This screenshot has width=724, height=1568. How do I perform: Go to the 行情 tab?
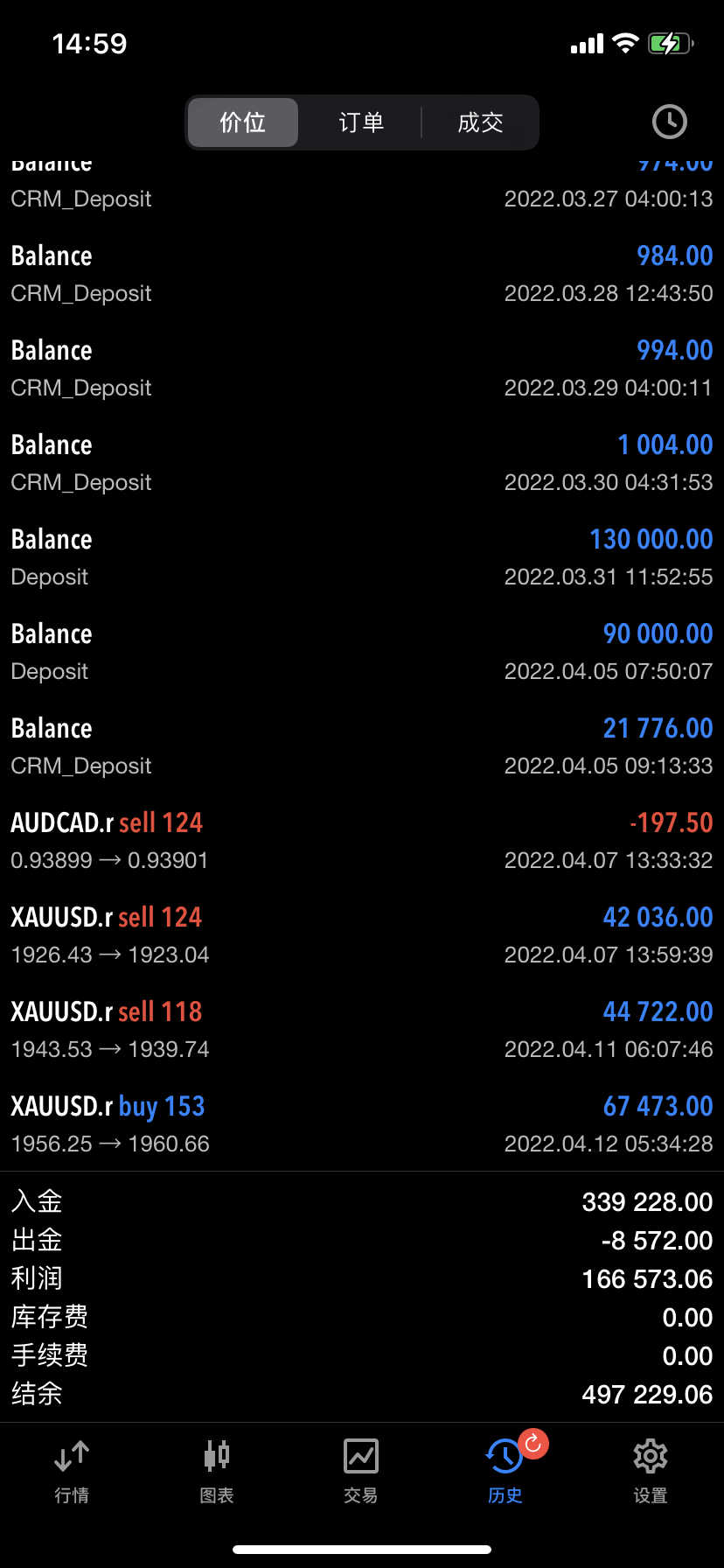72,1472
